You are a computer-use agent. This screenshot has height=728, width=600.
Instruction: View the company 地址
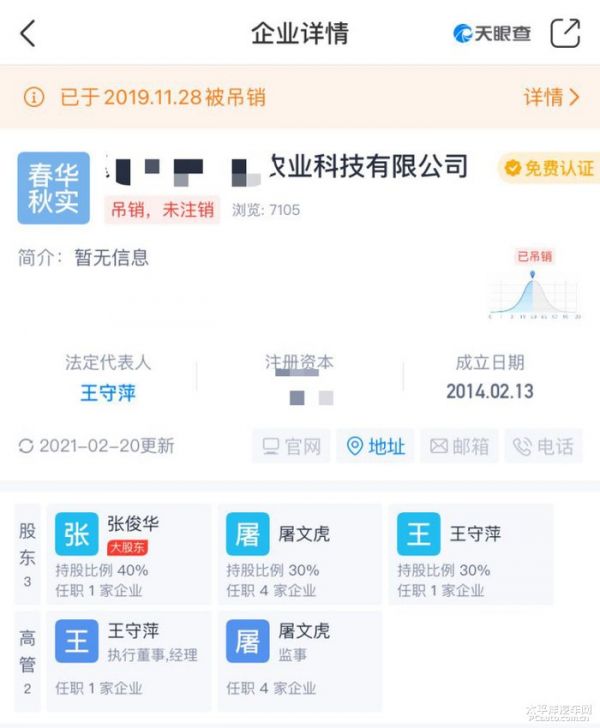click(x=375, y=446)
